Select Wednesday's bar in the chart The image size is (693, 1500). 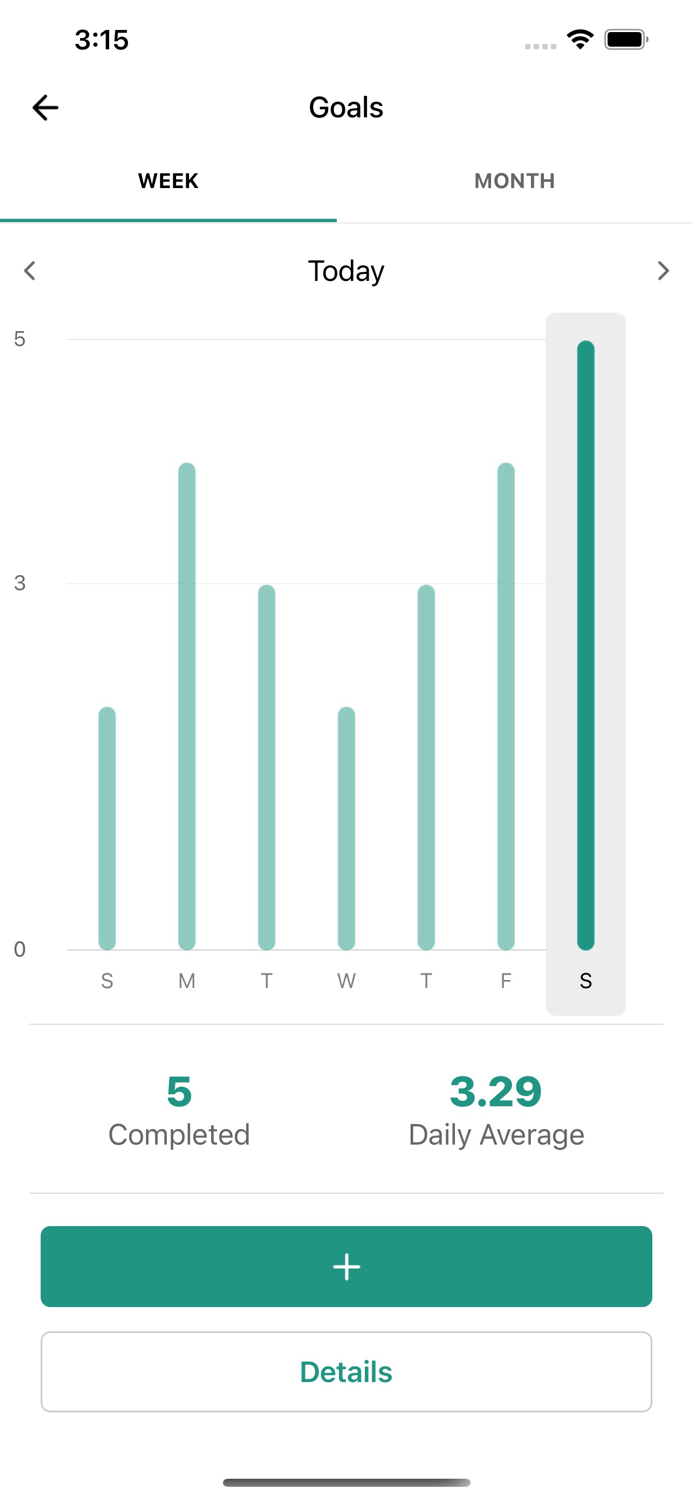pos(346,828)
